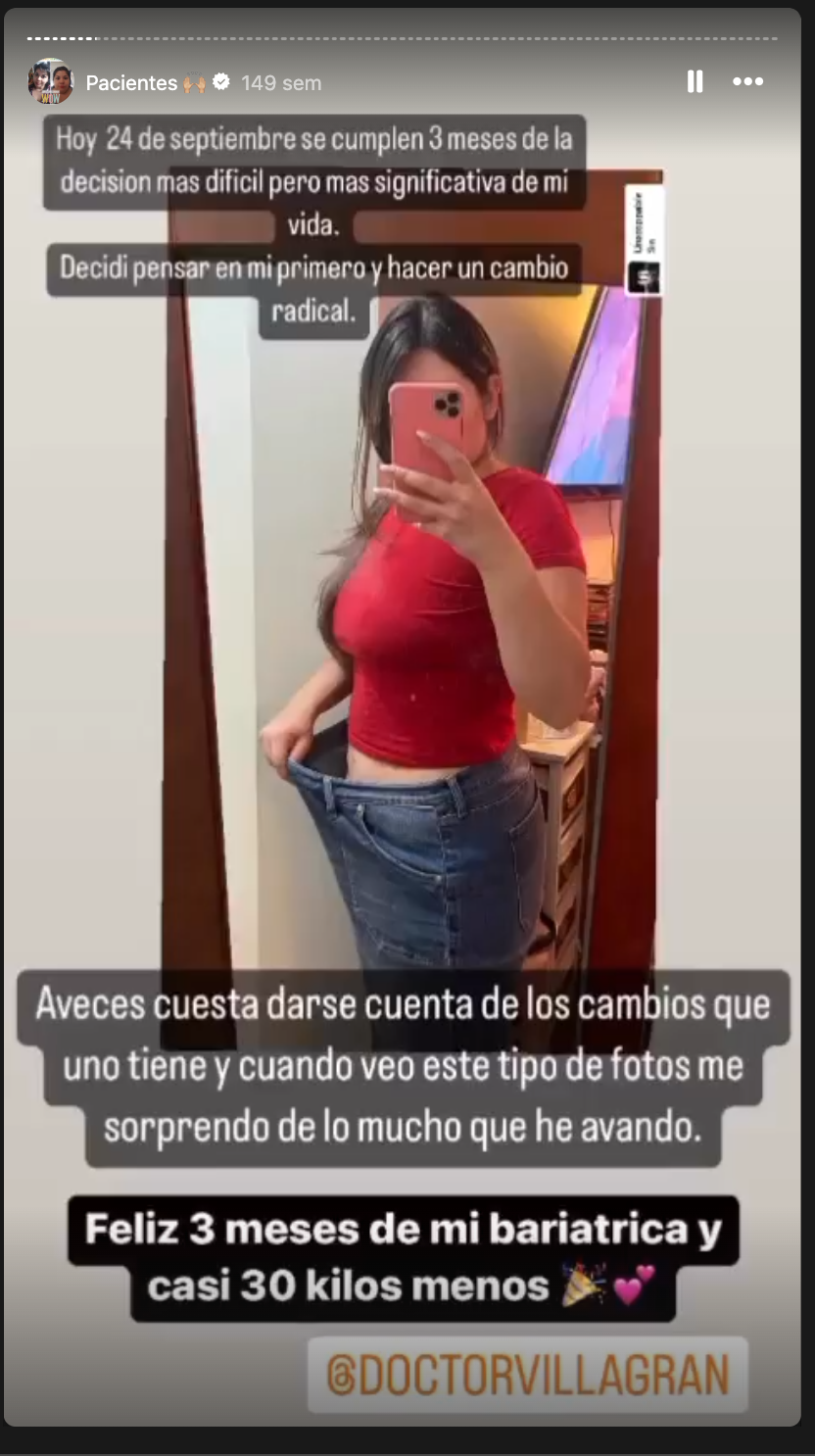Image resolution: width=815 pixels, height=1456 pixels.
Task: Open the Pacientes highlight name
Action: click(x=131, y=83)
